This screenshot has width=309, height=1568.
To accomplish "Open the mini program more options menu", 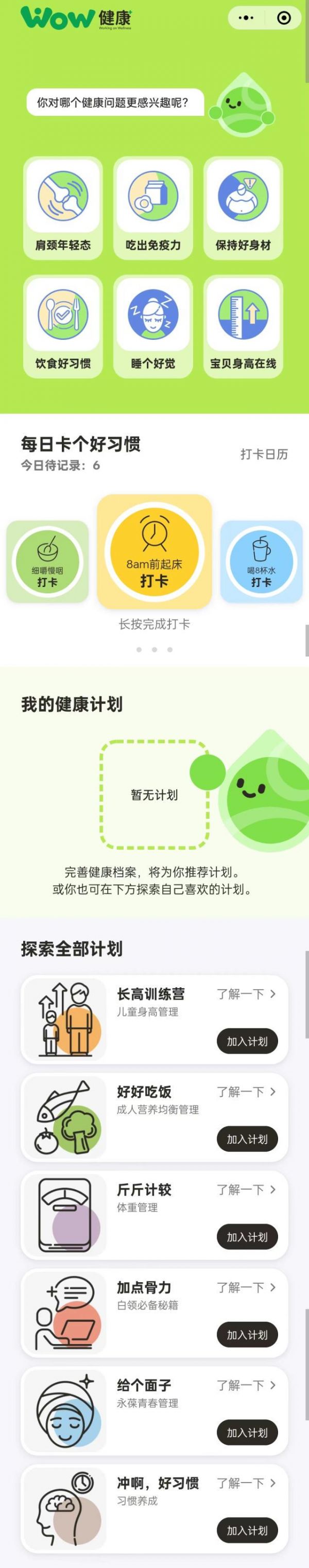I will pyautogui.click(x=246, y=18).
